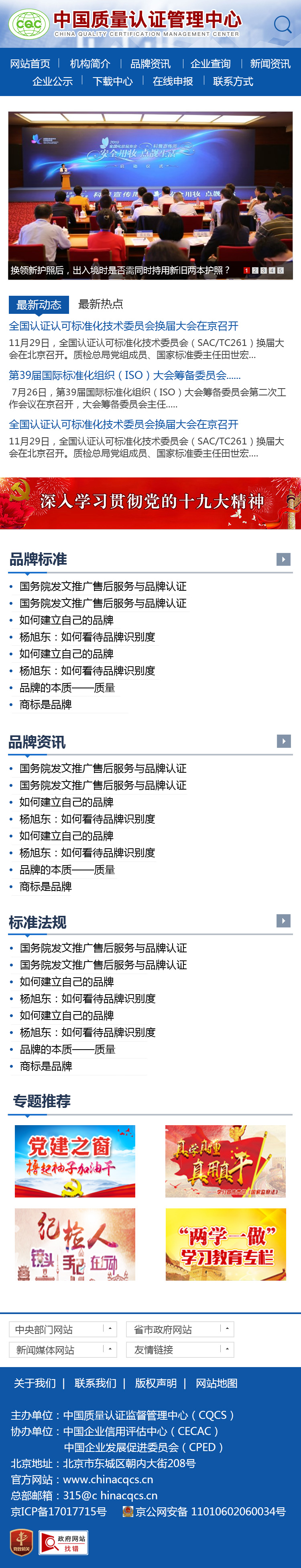Open article 第39届国际标准化组织（ISO）大会筹备委员会
Viewport: 301px width, 1568px height.
coord(125,375)
